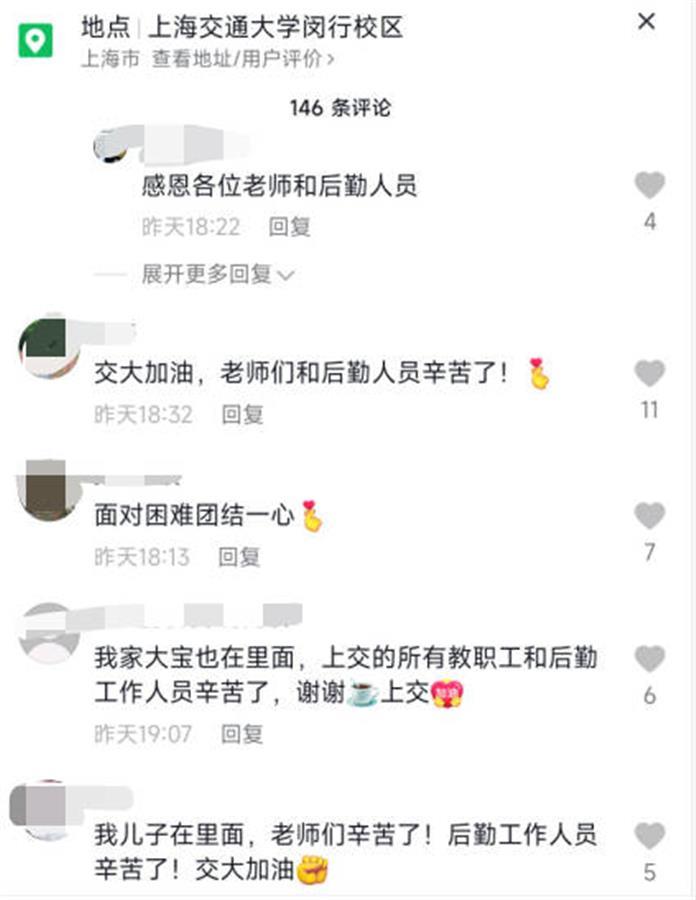Viewport: 696px width, 900px height.
Task: Like the comment 感恩各位老师和后勤人员
Action: pos(650,185)
